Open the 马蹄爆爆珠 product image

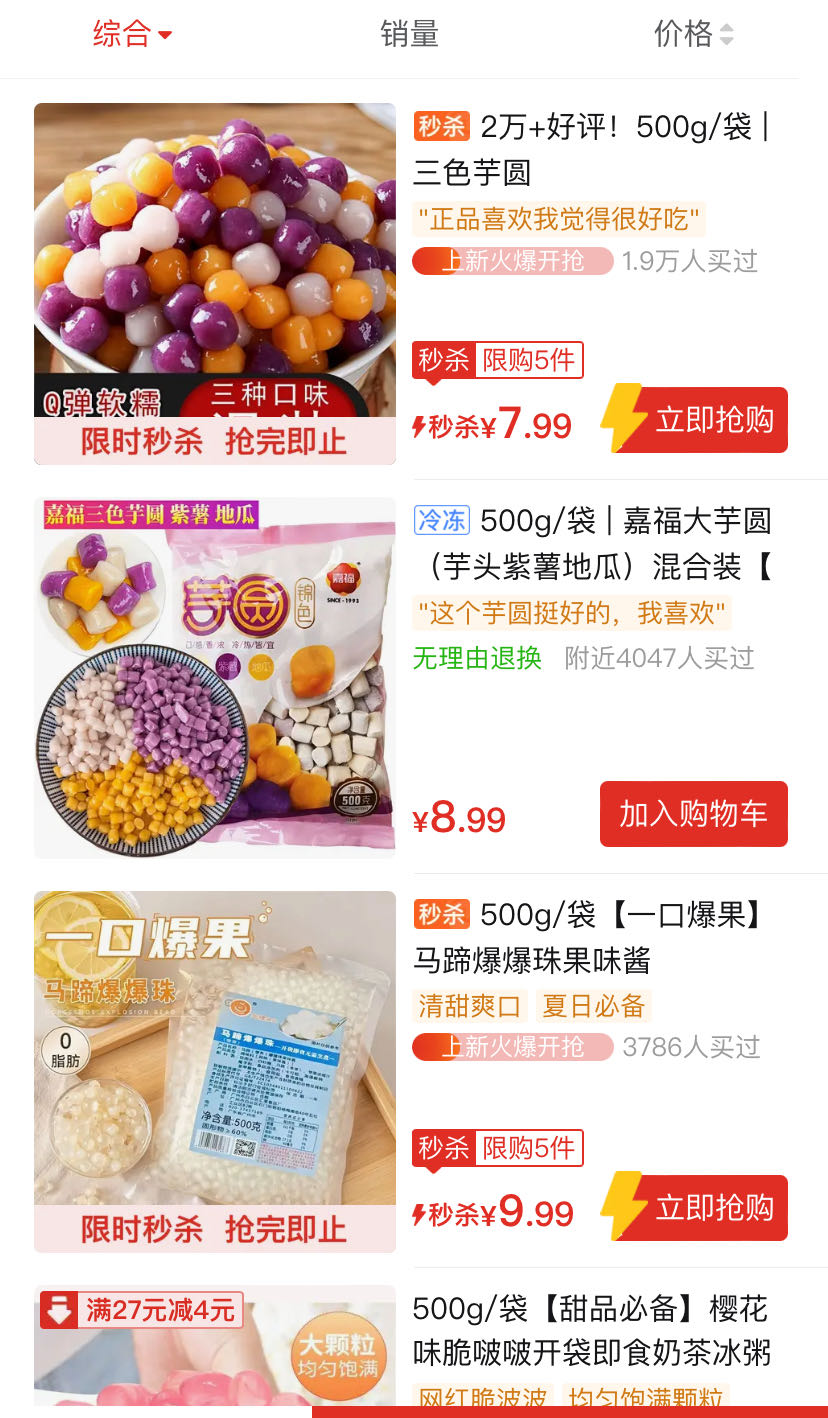tap(215, 1072)
